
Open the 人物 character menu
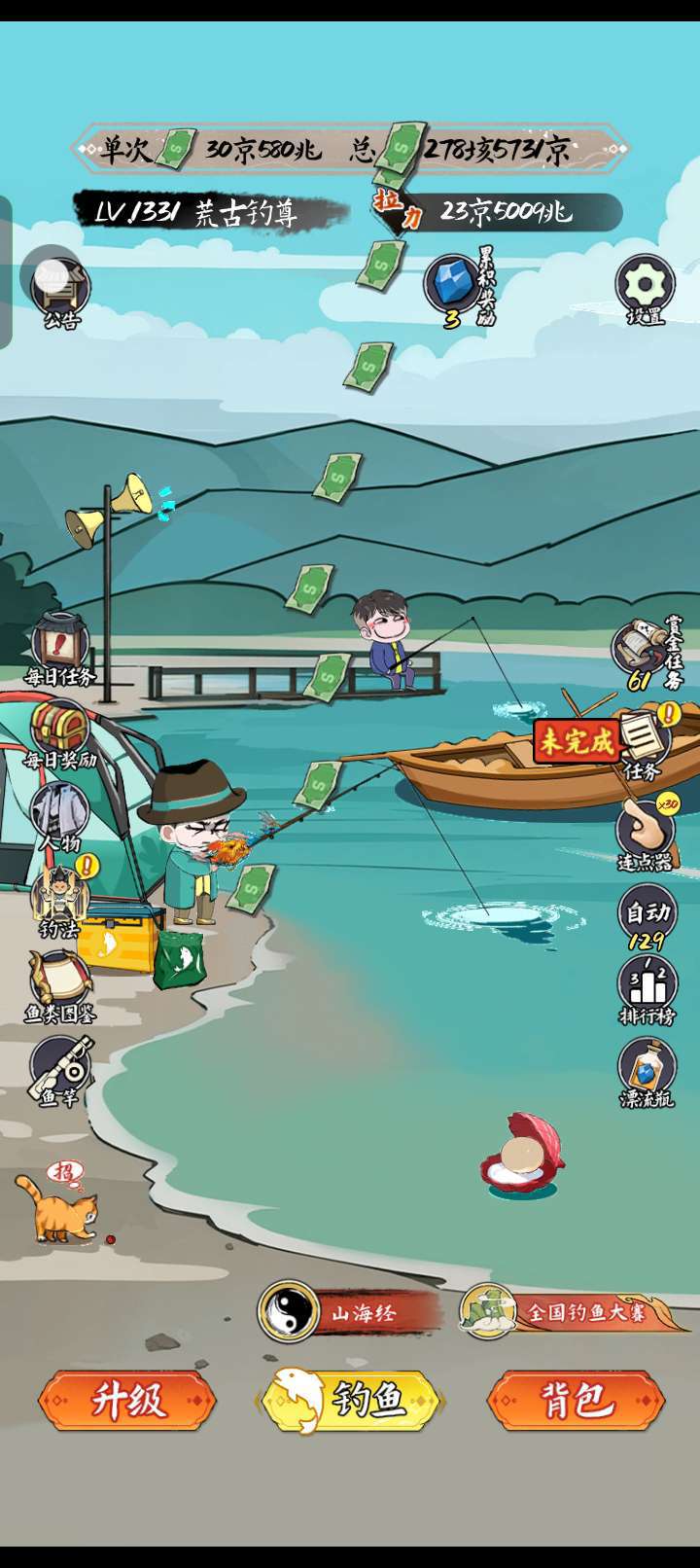60,815
